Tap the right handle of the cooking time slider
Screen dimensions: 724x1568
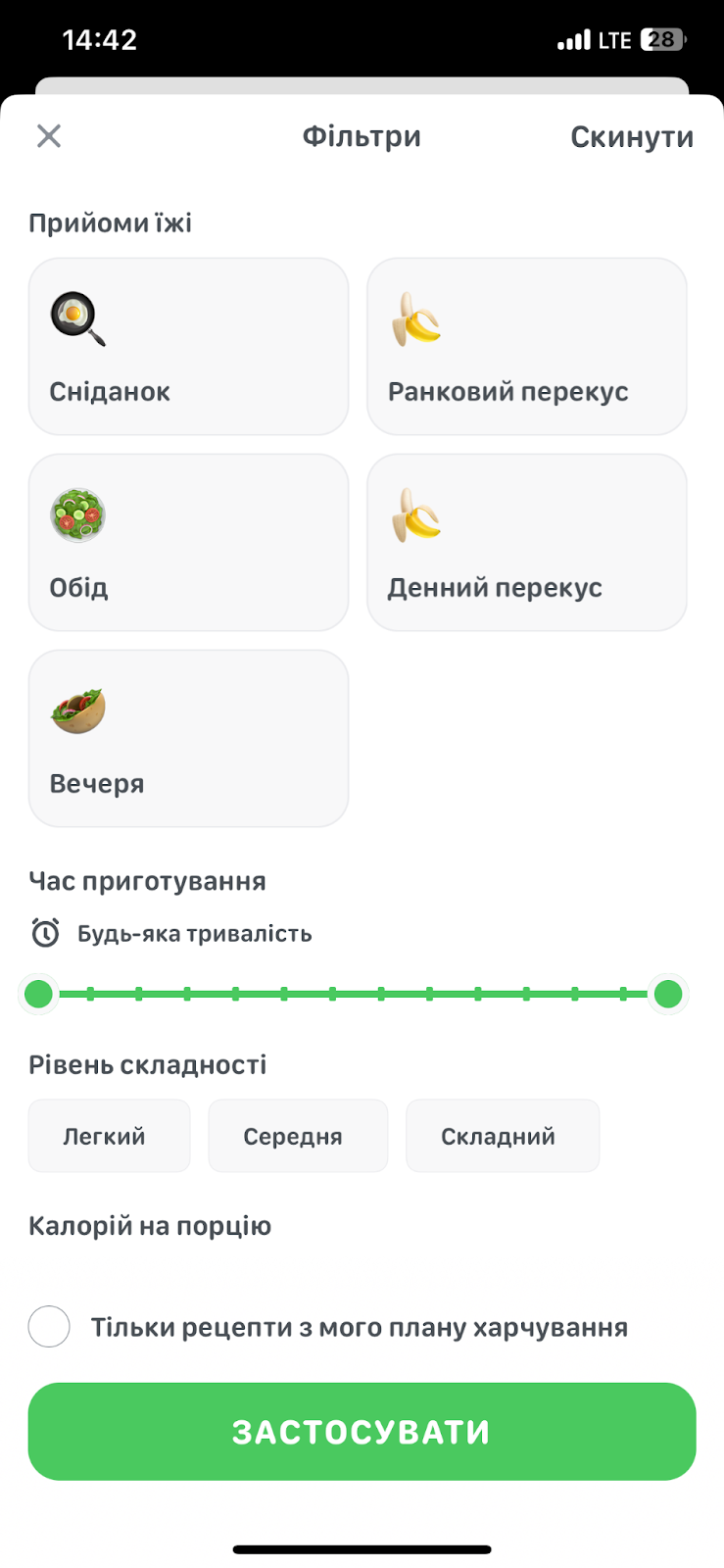[x=668, y=994]
